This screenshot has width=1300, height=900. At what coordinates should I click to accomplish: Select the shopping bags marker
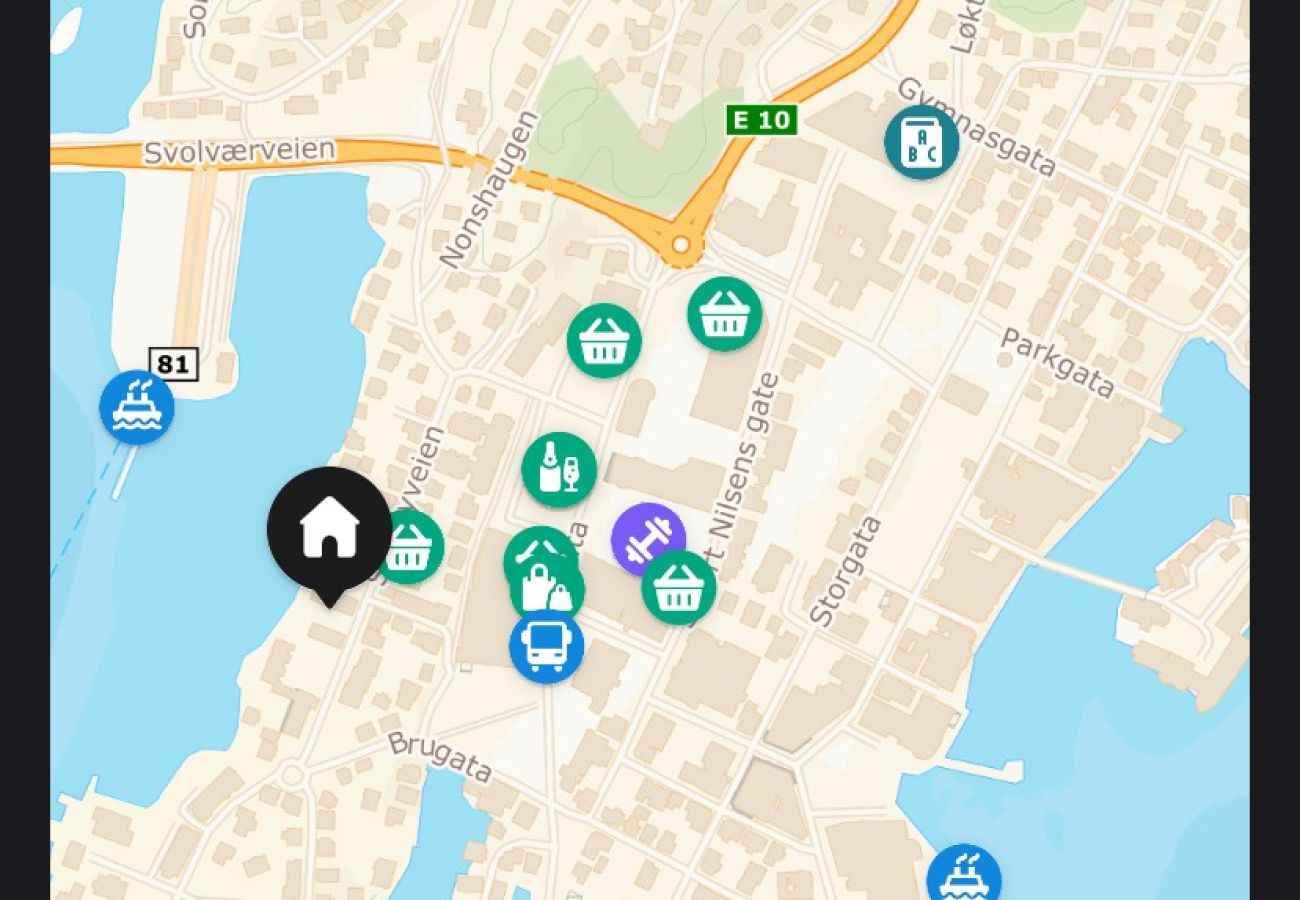click(x=548, y=592)
